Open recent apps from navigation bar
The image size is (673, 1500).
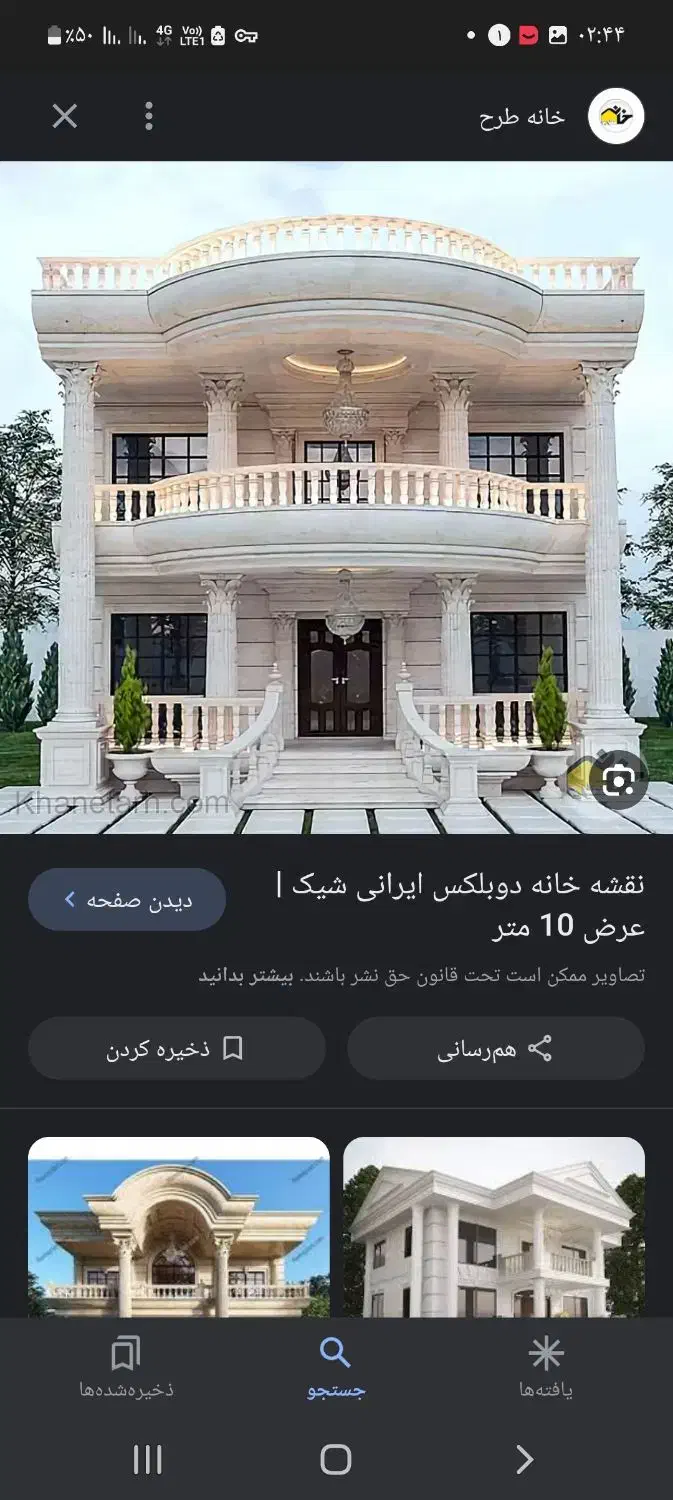click(147, 1459)
